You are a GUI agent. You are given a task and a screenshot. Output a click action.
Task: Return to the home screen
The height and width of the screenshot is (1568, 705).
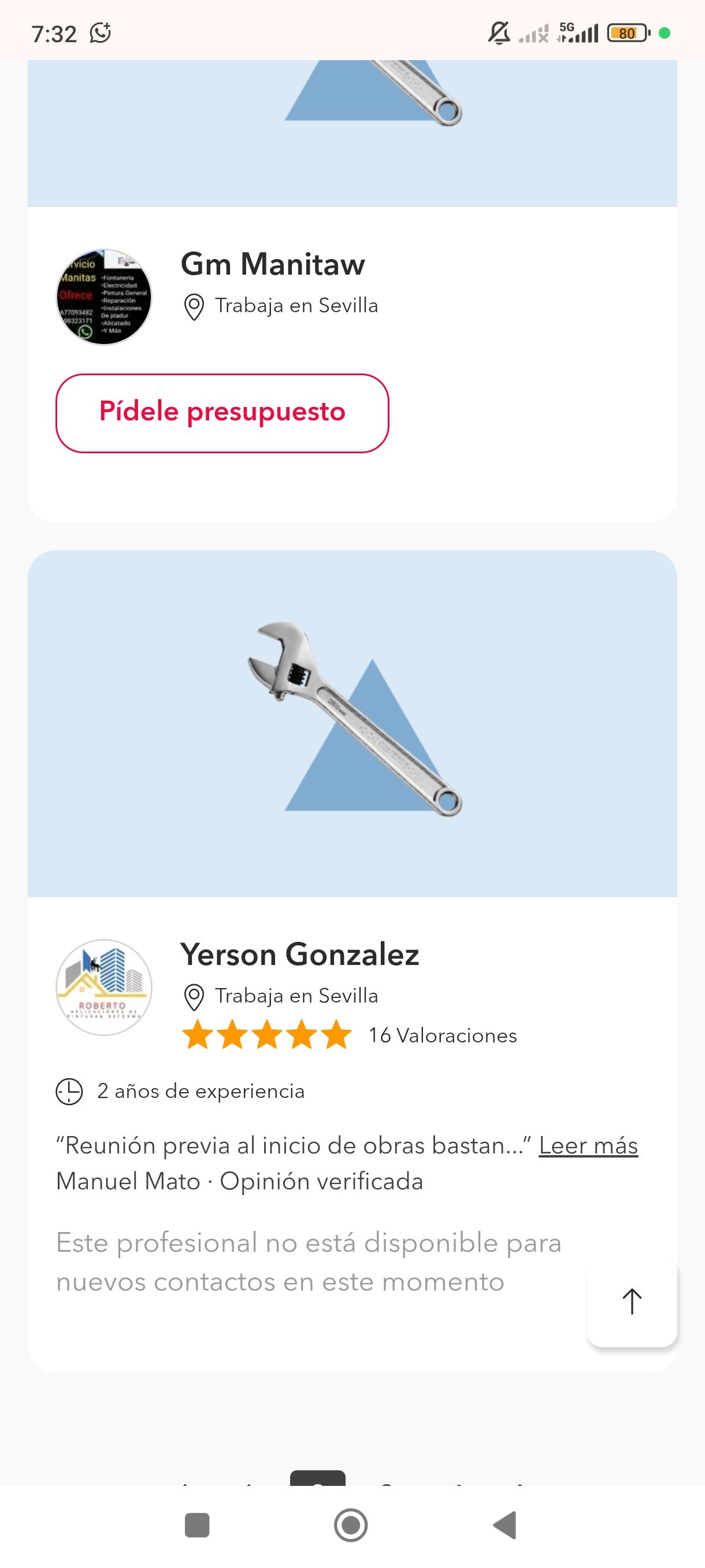point(351,1525)
